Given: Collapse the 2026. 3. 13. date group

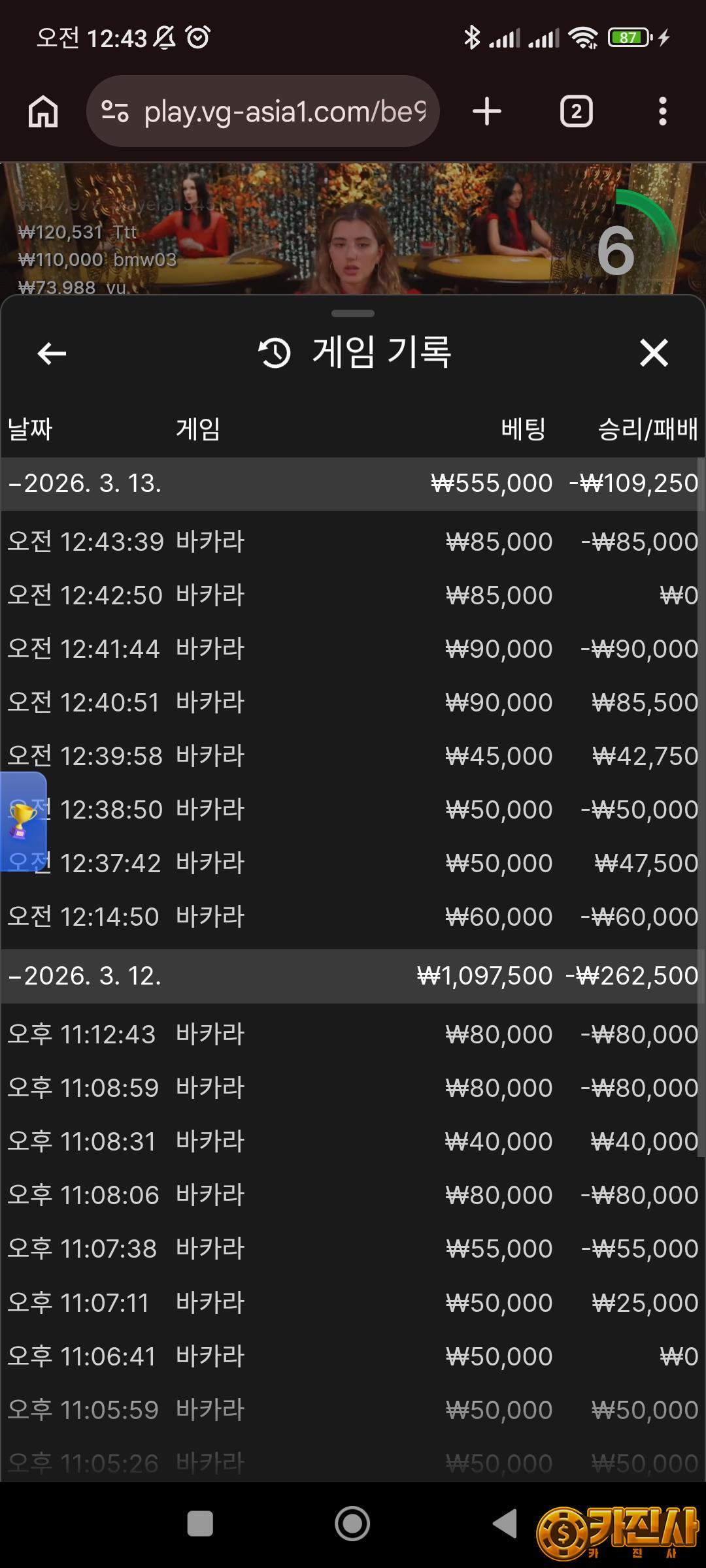Looking at the screenshot, I should tap(85, 483).
